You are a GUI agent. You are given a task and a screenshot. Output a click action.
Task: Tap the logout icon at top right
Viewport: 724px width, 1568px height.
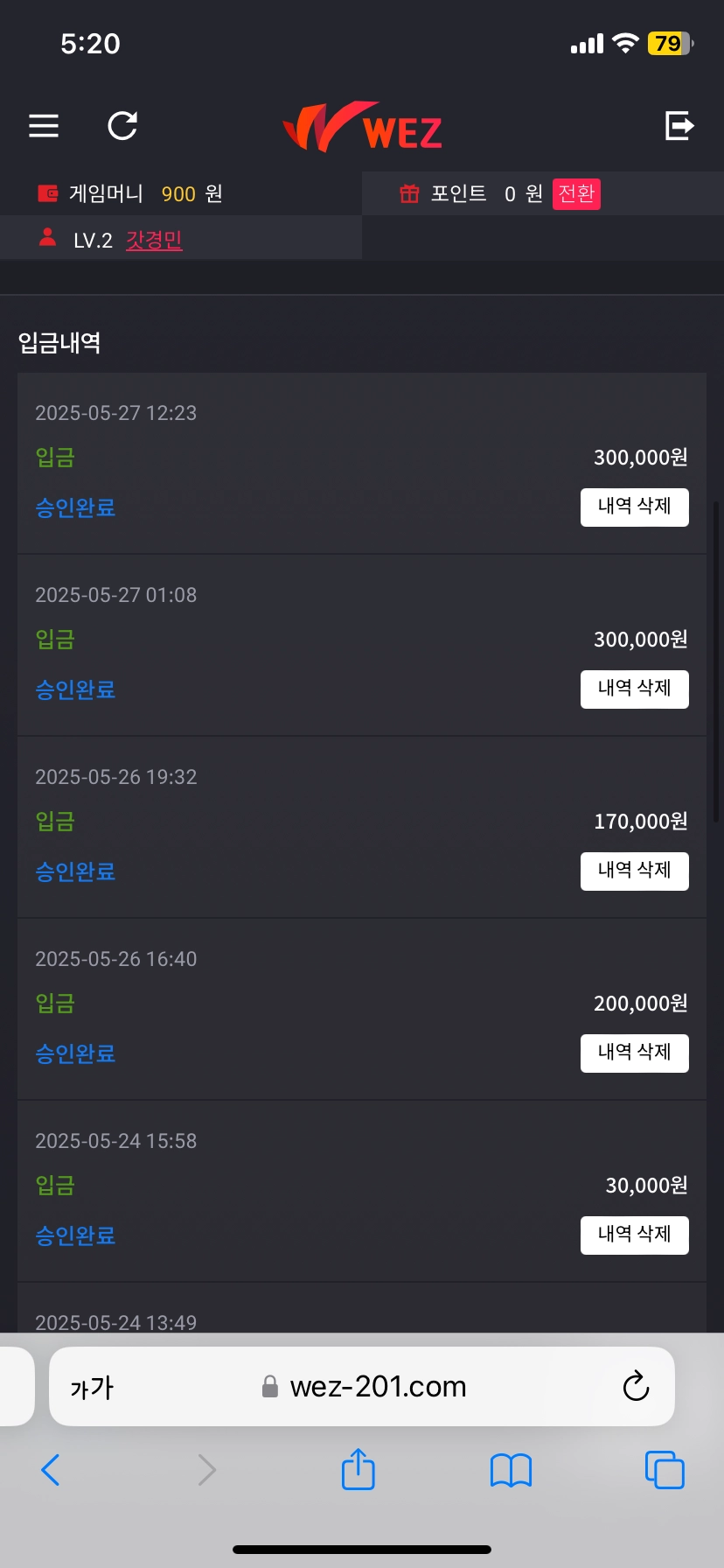click(679, 126)
